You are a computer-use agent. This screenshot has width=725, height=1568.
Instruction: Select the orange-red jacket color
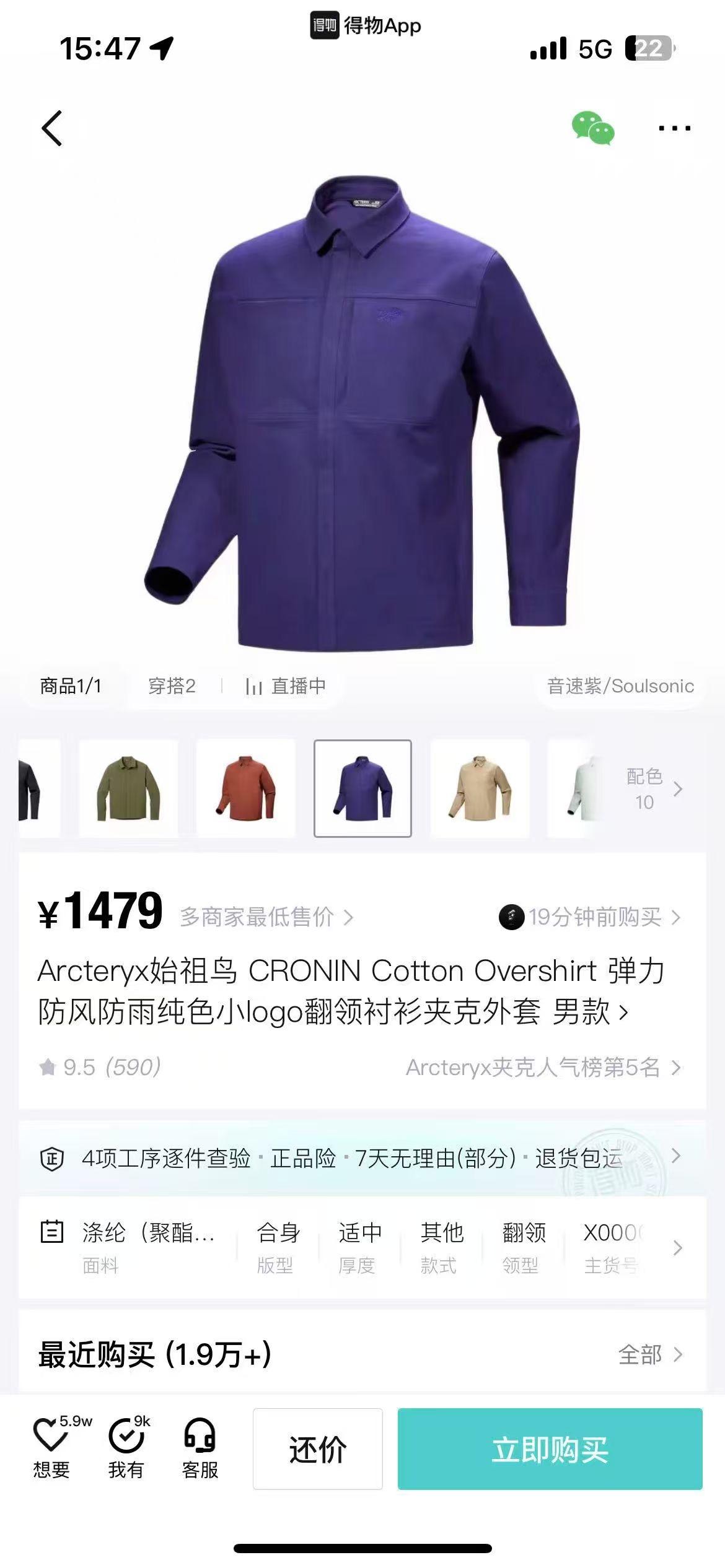pos(245,788)
